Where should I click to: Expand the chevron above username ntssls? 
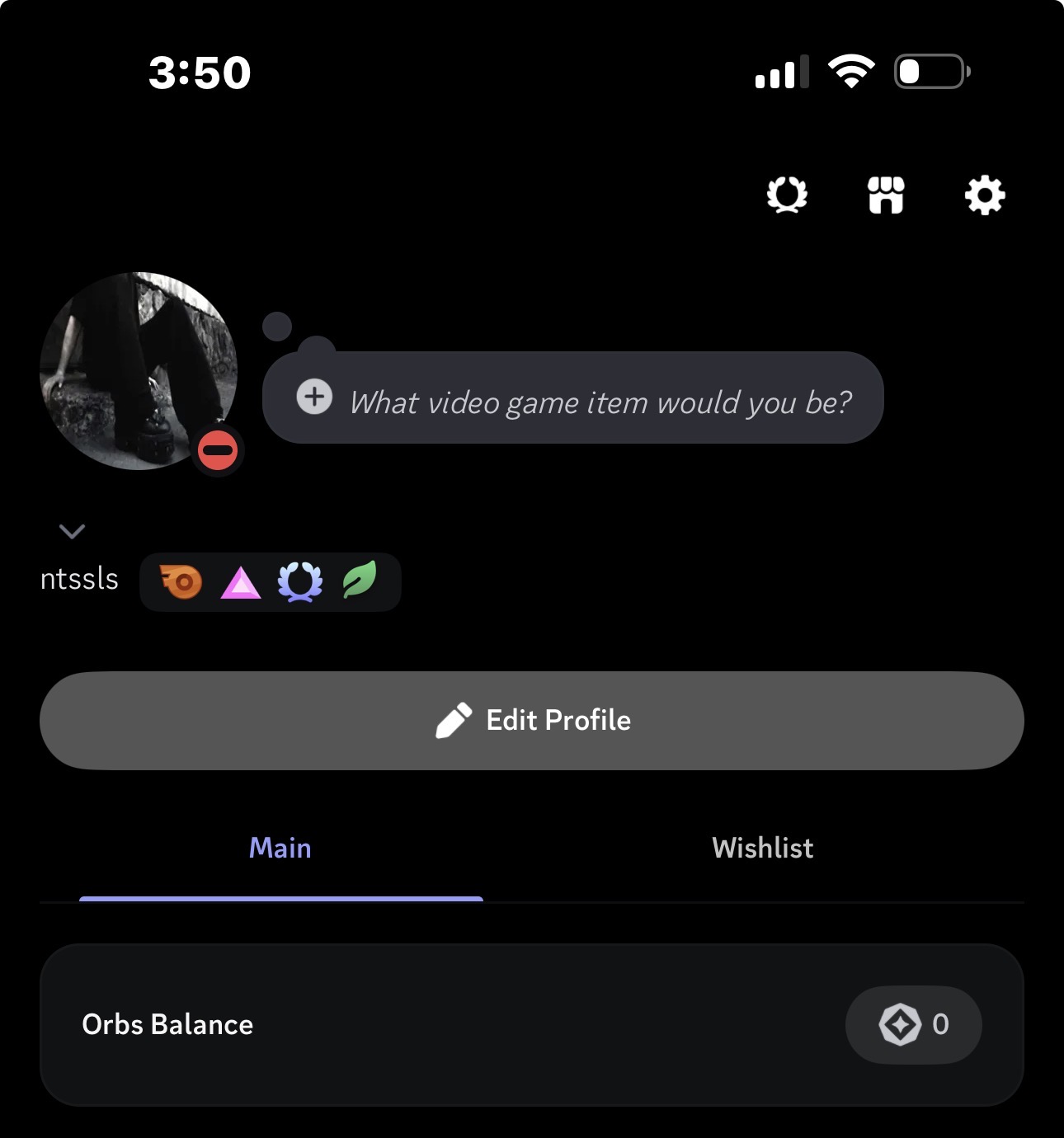(73, 531)
